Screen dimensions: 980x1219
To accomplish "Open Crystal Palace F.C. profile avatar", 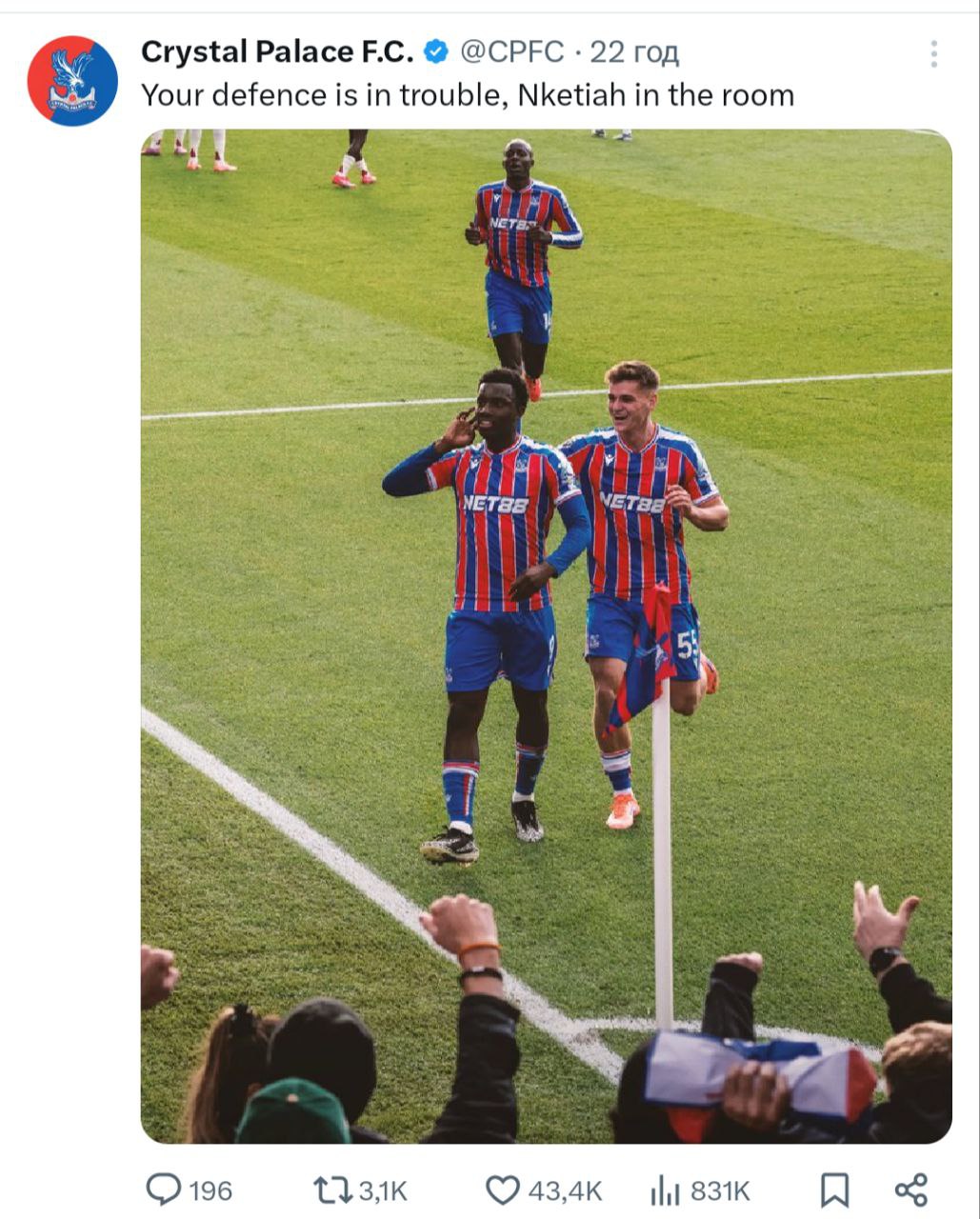I will coord(72,81).
